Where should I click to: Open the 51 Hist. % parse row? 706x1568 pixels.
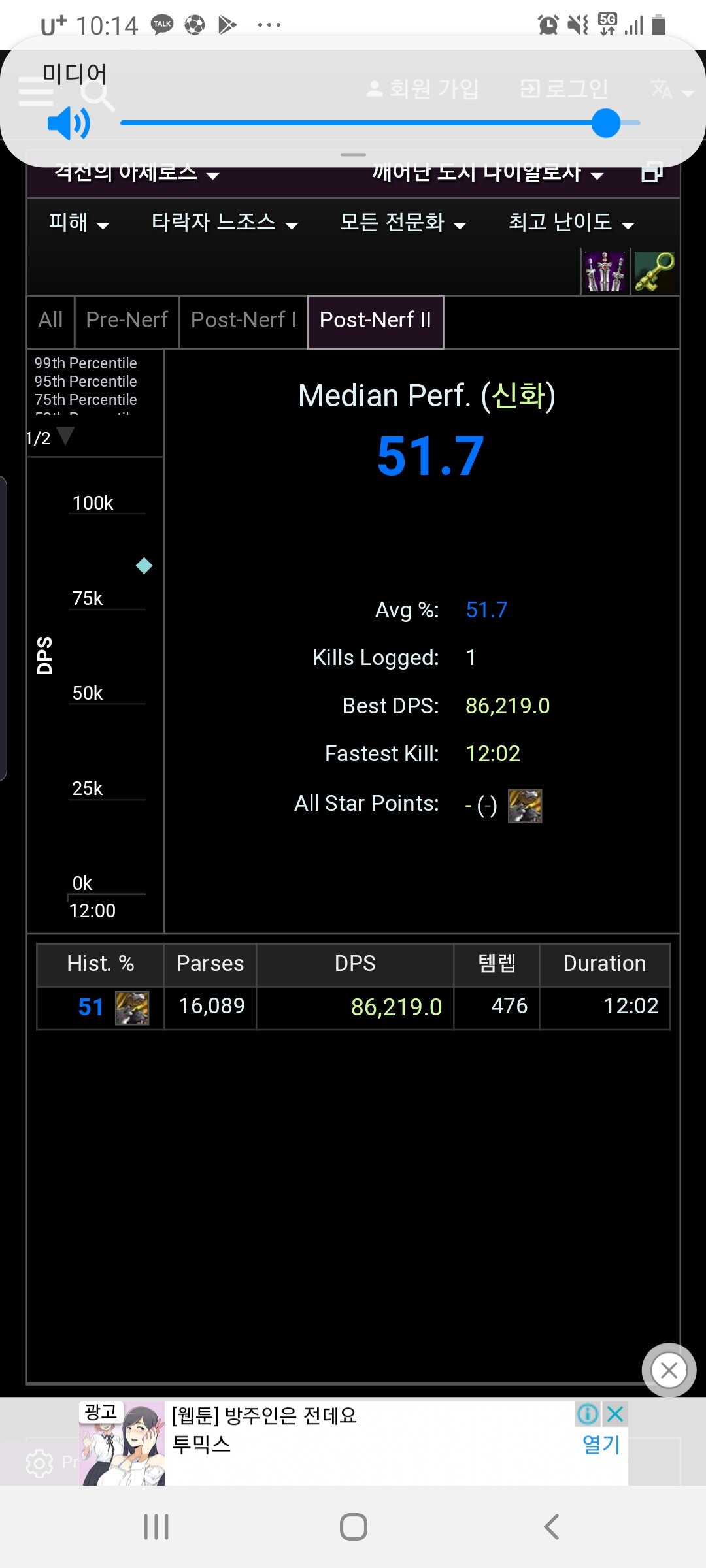point(353,1007)
